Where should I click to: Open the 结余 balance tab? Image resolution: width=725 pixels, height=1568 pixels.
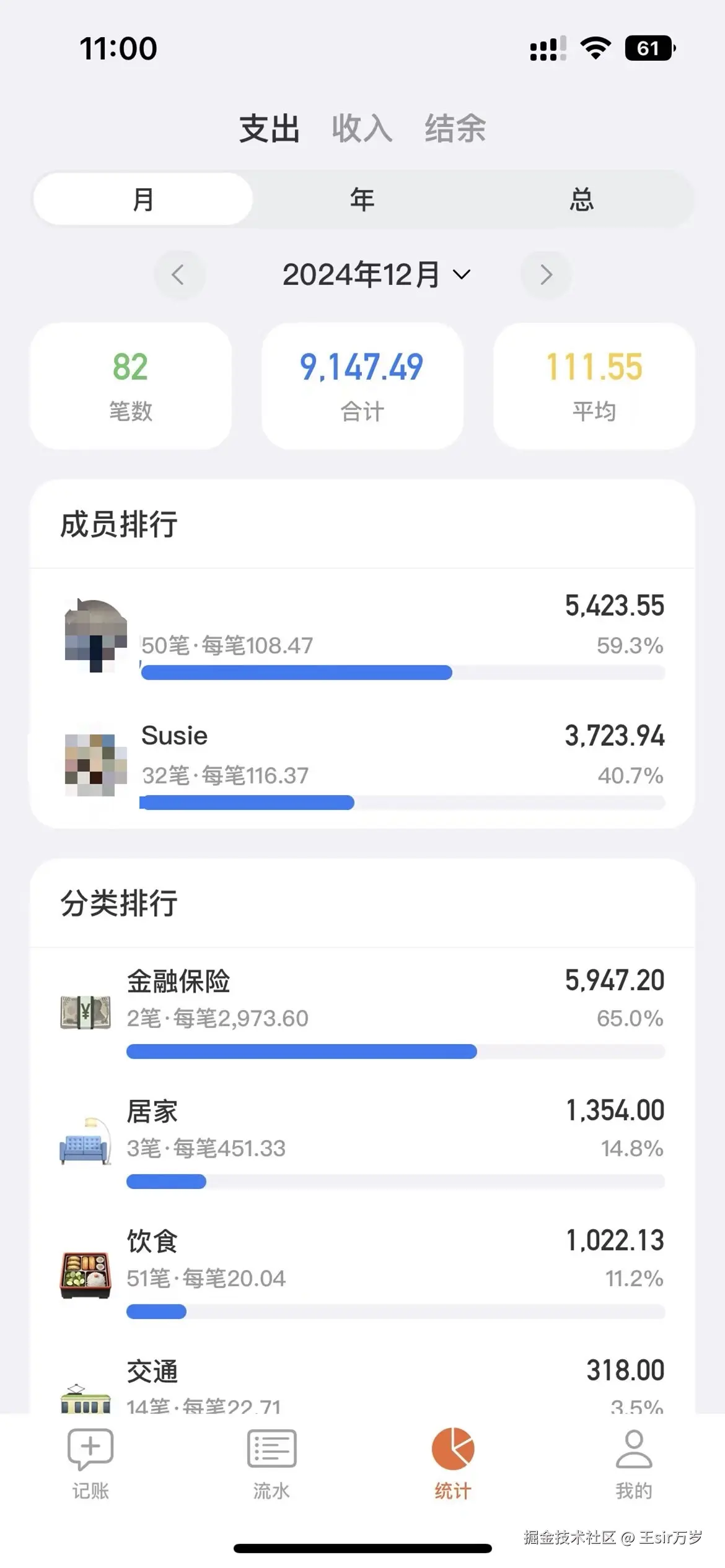point(454,128)
